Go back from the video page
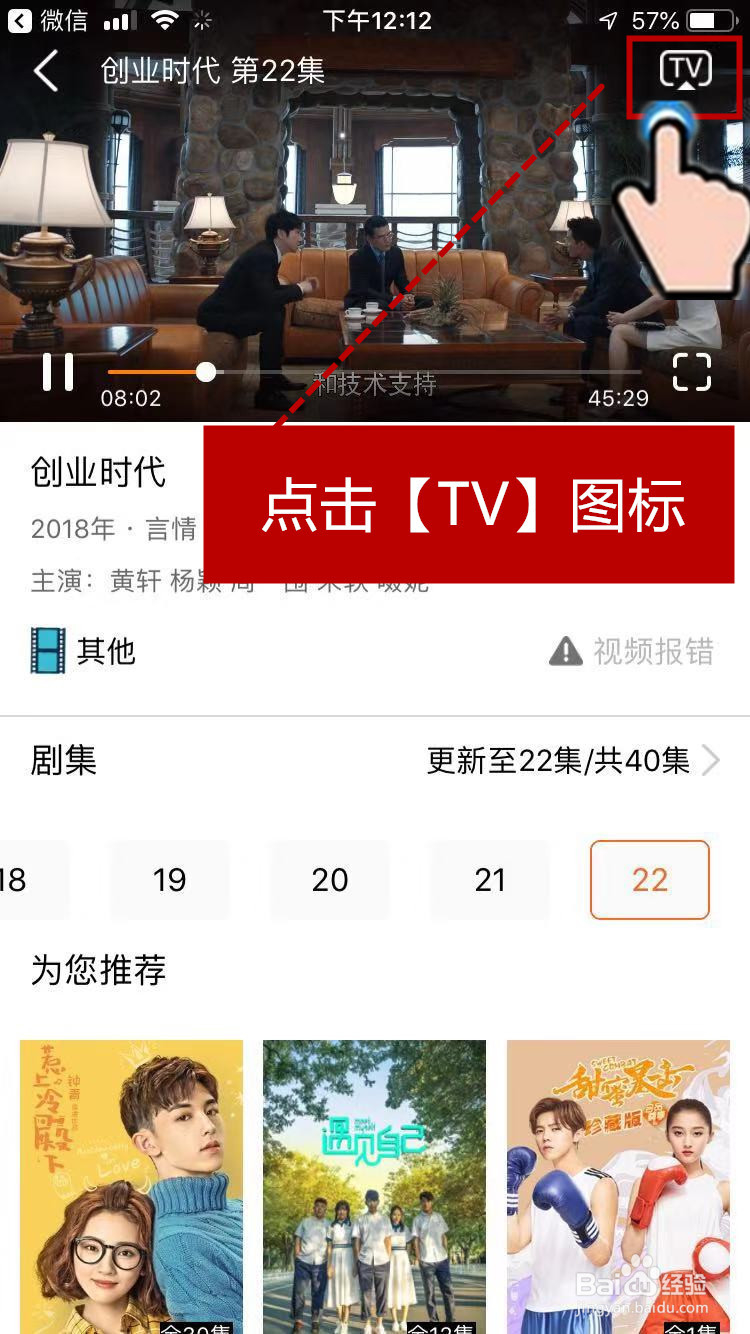Screen dimensions: 750x1334 [x=46, y=72]
